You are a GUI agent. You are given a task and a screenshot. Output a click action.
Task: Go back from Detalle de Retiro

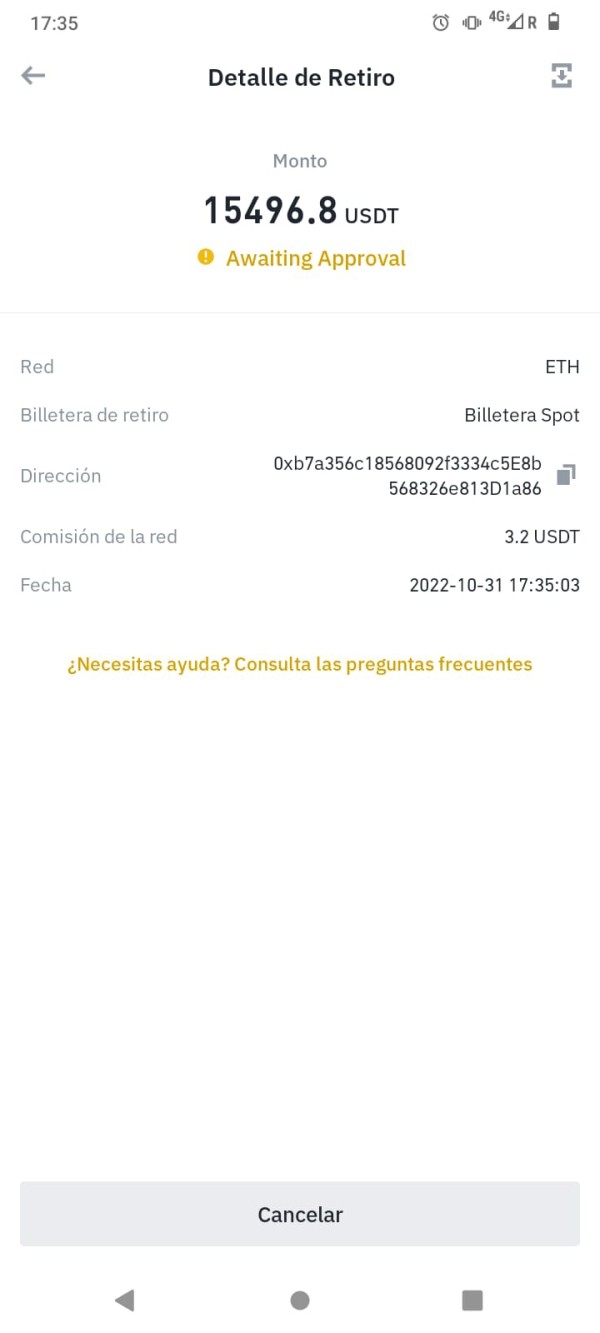33,76
